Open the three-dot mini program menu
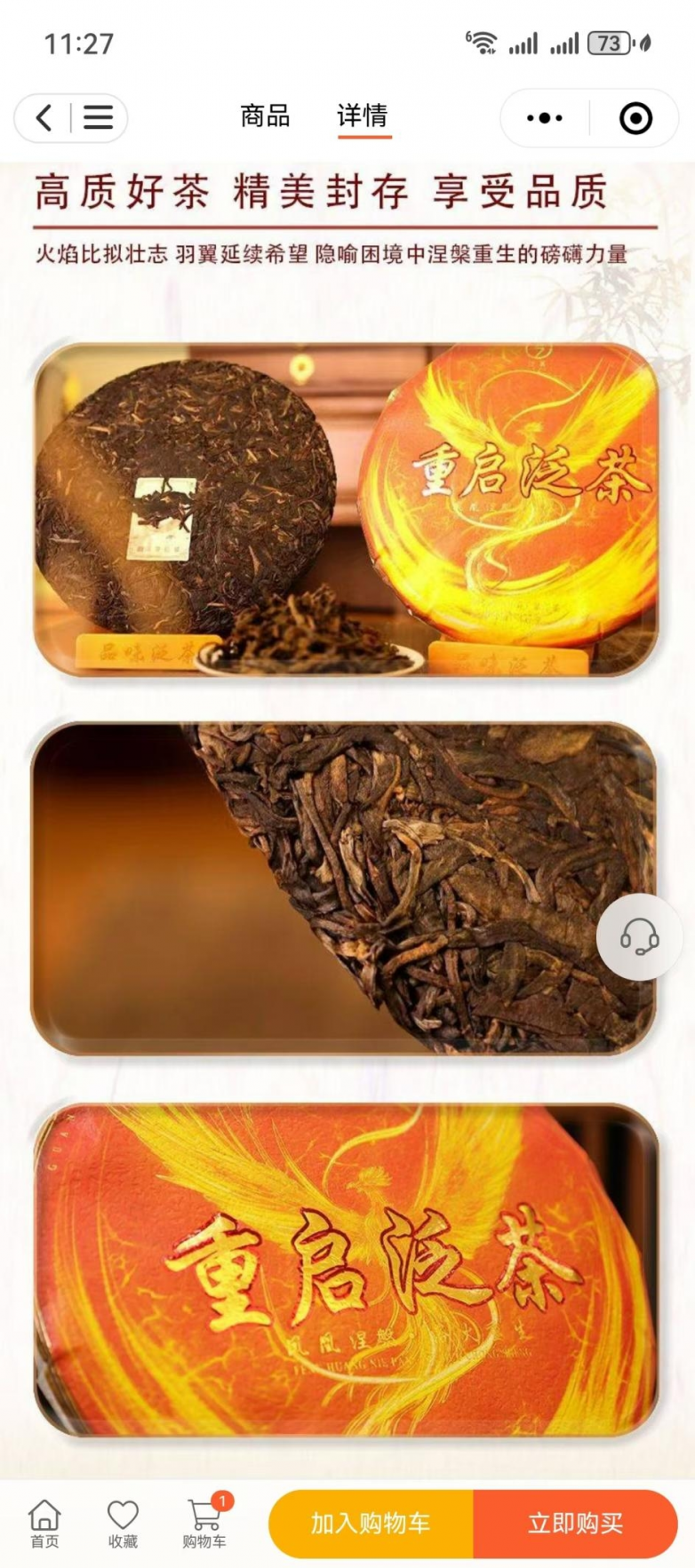The width and height of the screenshot is (695, 1568). pos(545,117)
